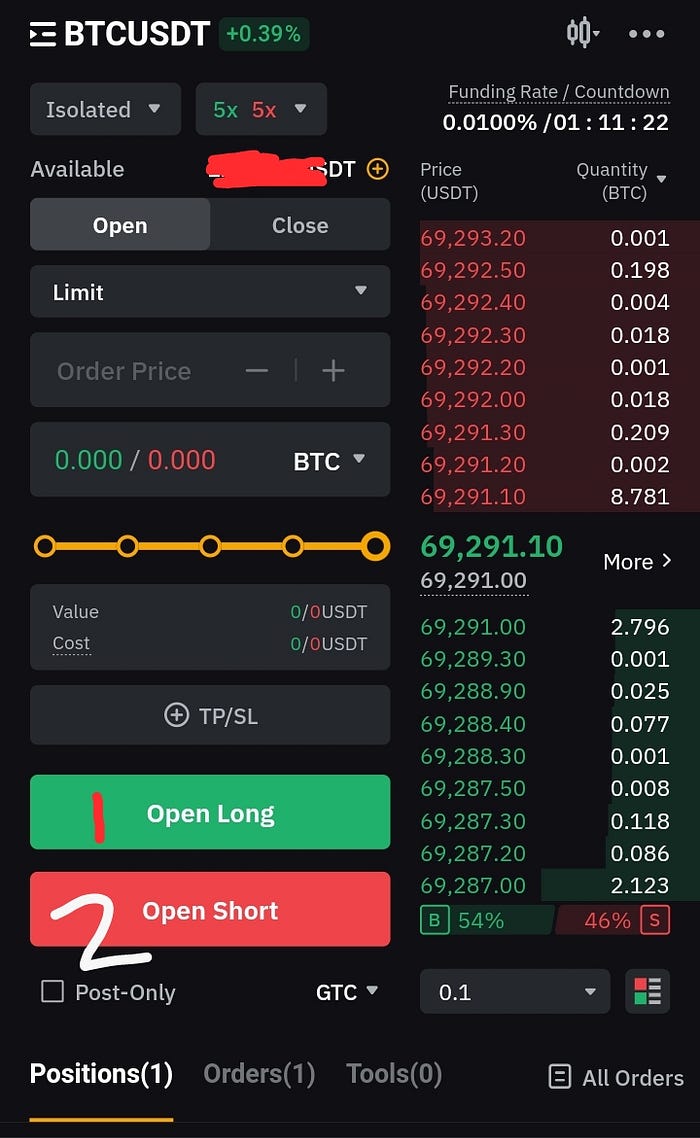This screenshot has height=1138, width=700.
Task: View All Orders
Action: point(616,1077)
